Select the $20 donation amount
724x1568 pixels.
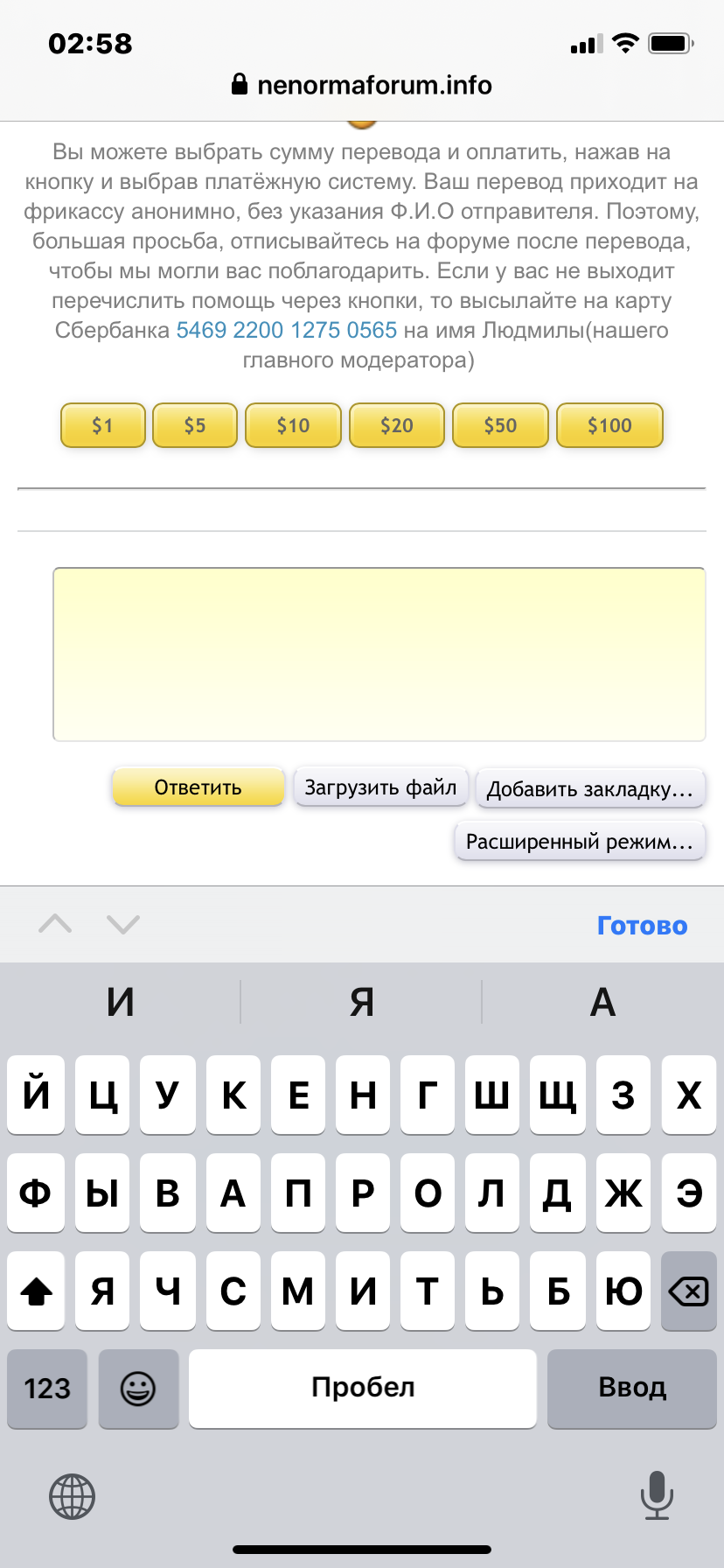click(396, 425)
